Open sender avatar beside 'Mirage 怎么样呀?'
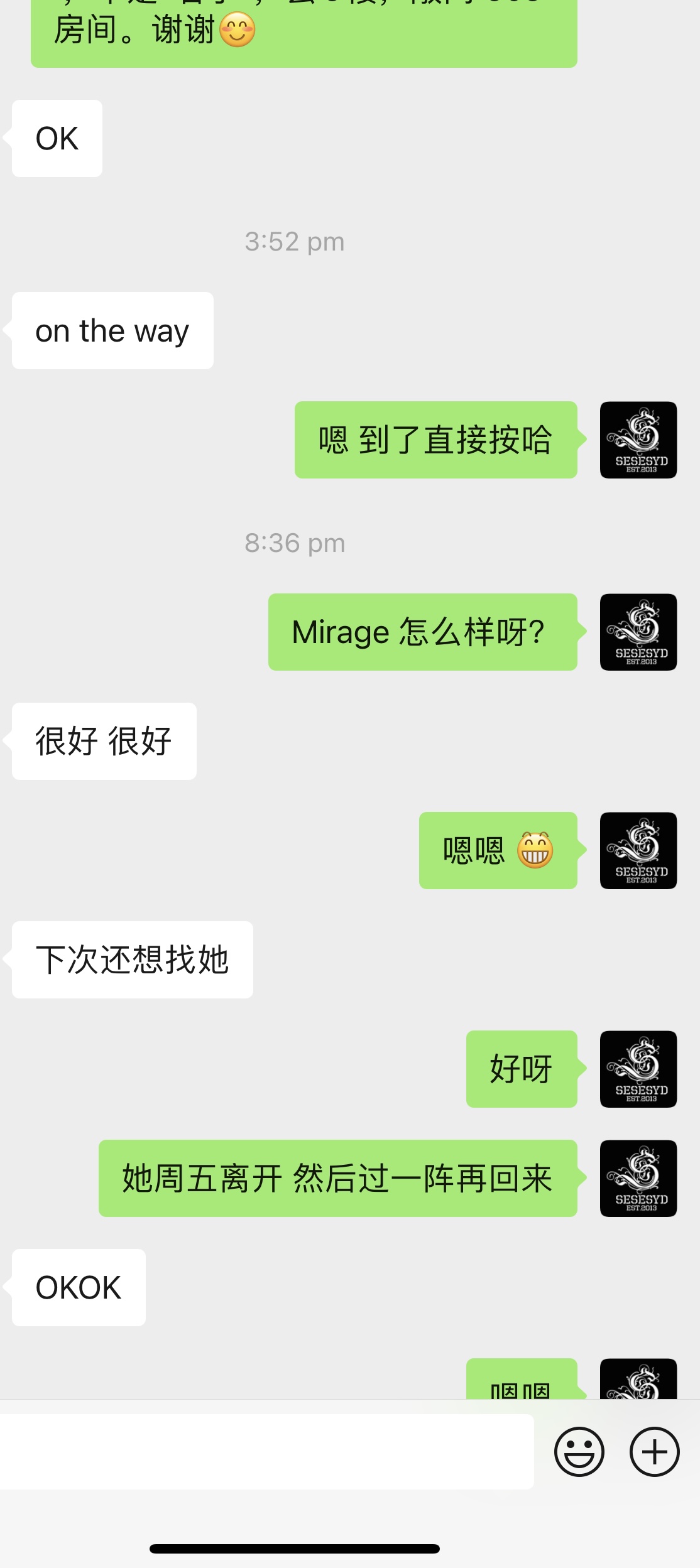 pyautogui.click(x=638, y=632)
